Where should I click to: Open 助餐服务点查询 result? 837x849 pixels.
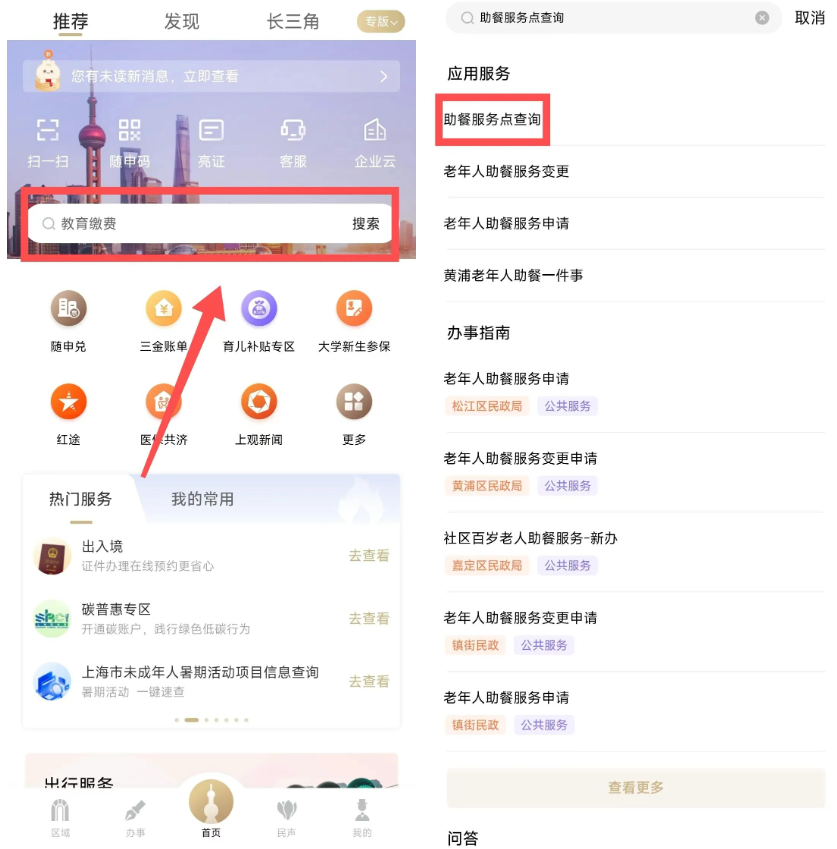[493, 119]
